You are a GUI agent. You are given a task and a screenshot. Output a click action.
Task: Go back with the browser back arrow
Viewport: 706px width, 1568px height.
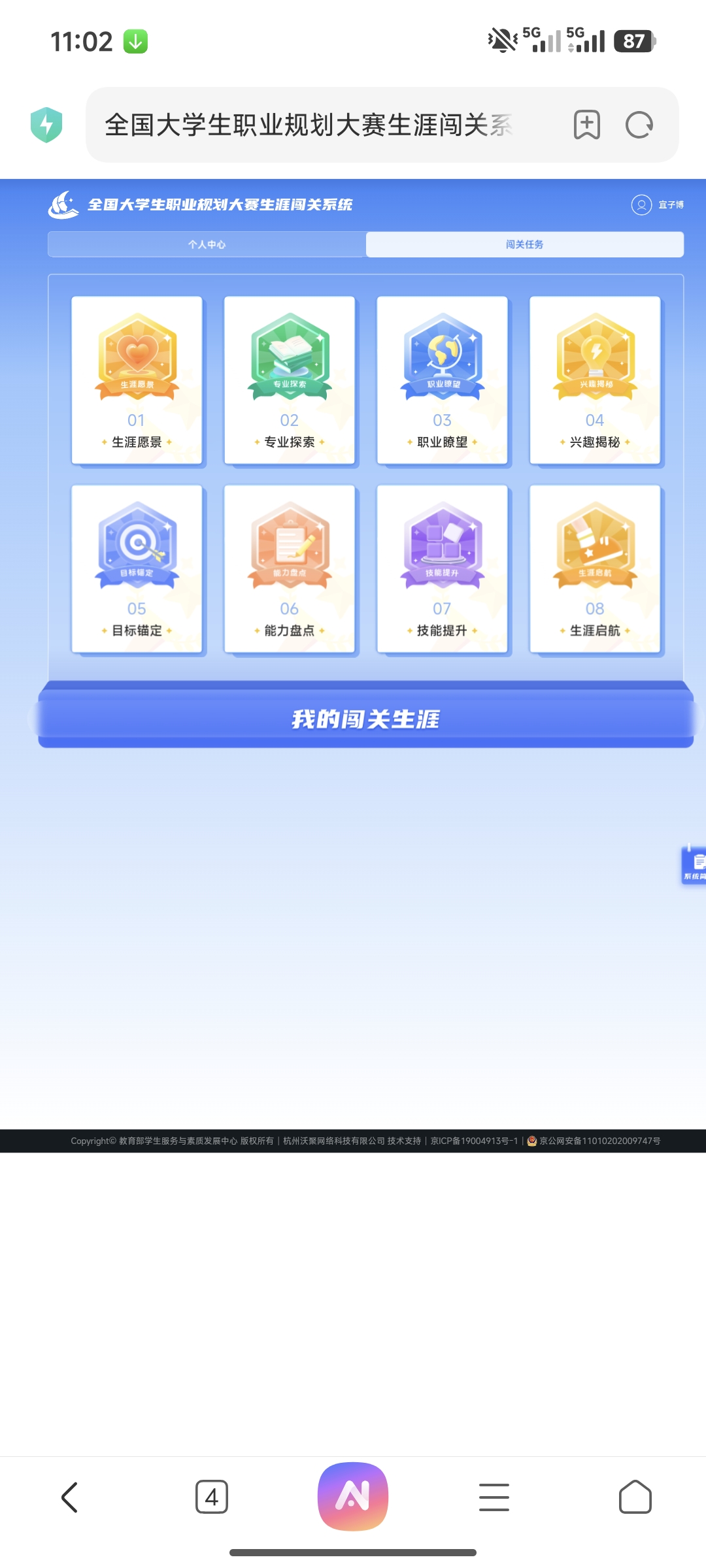(x=69, y=1497)
